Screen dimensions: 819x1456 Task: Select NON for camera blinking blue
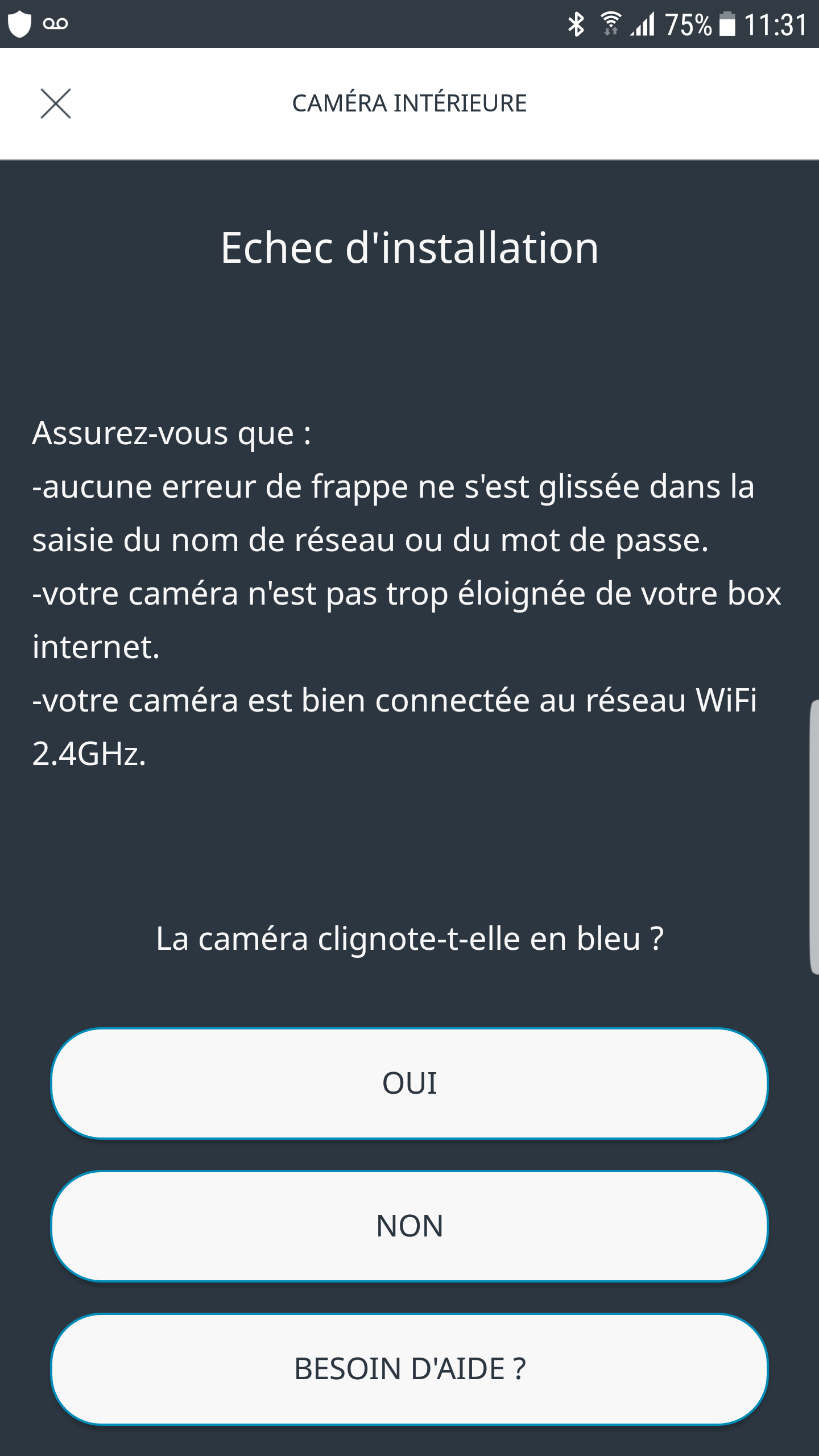(x=409, y=1226)
